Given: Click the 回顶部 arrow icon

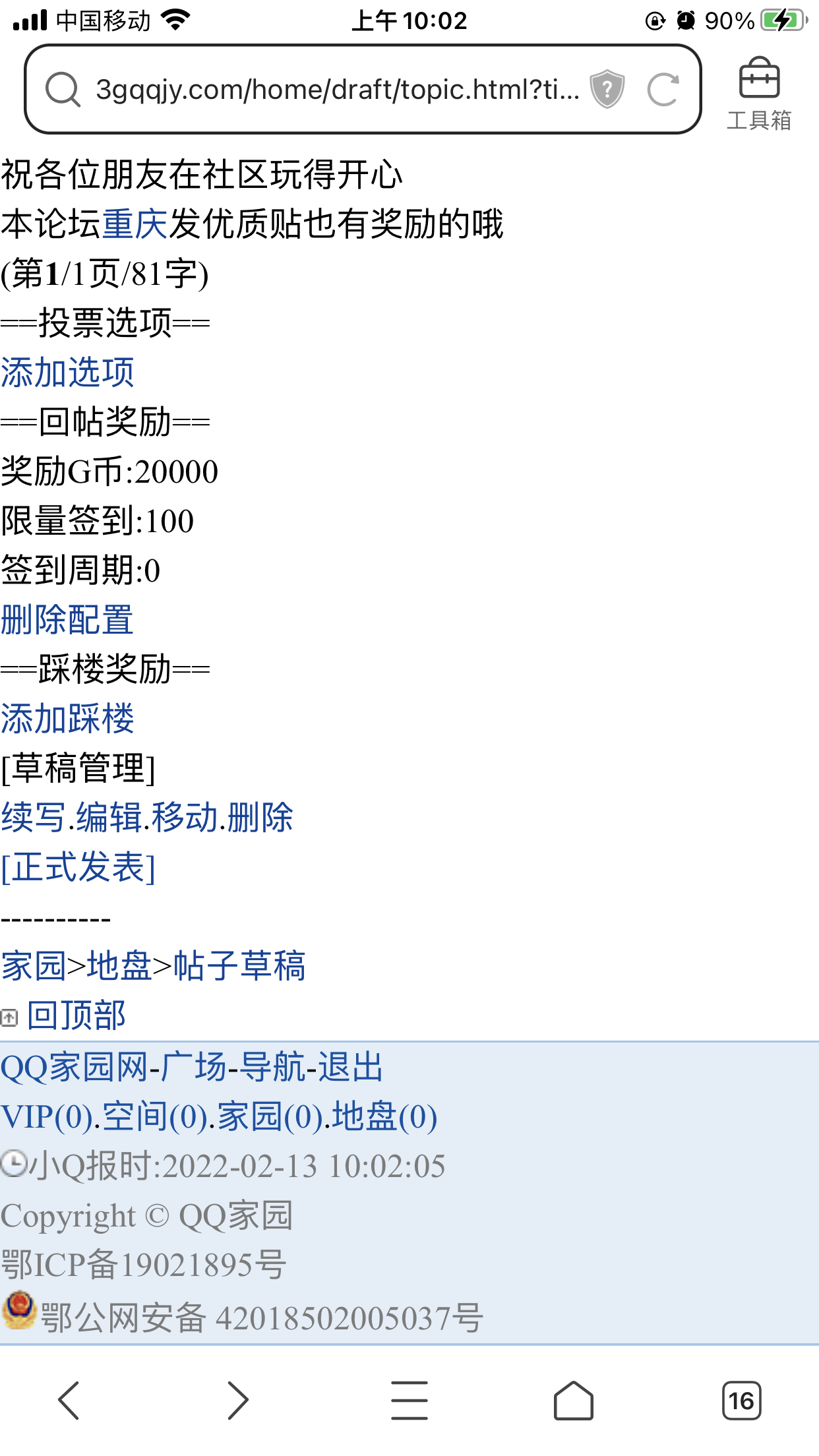Looking at the screenshot, I should [10, 1016].
